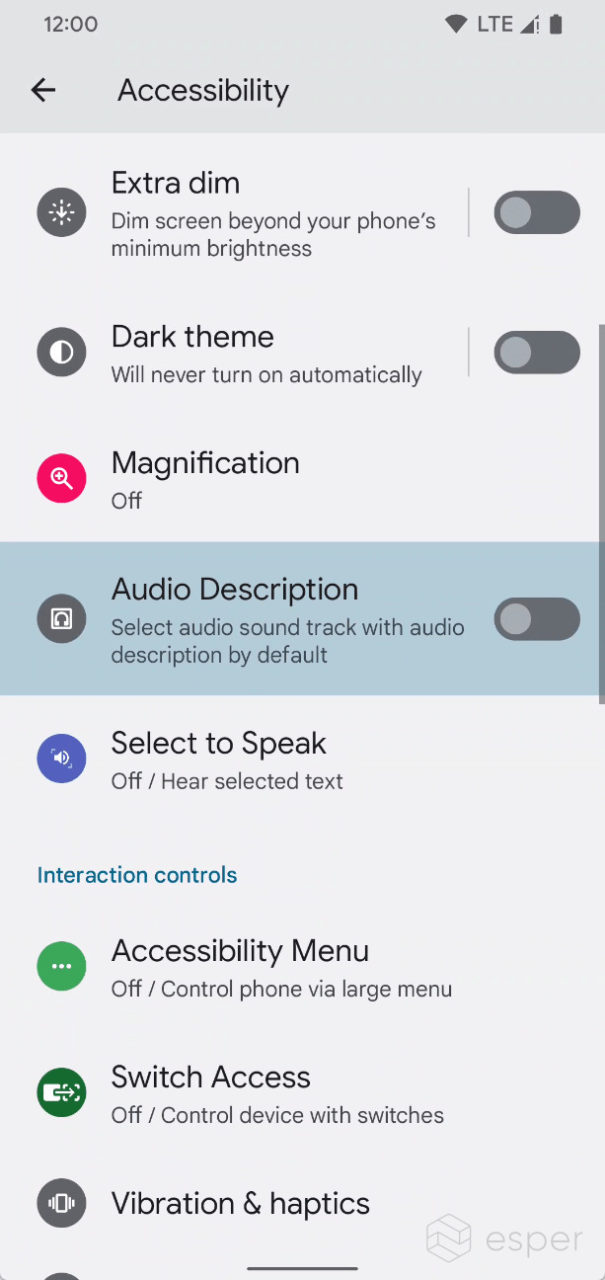The width and height of the screenshot is (605, 1280).
Task: Open Switch Access settings
Action: tap(302, 1093)
